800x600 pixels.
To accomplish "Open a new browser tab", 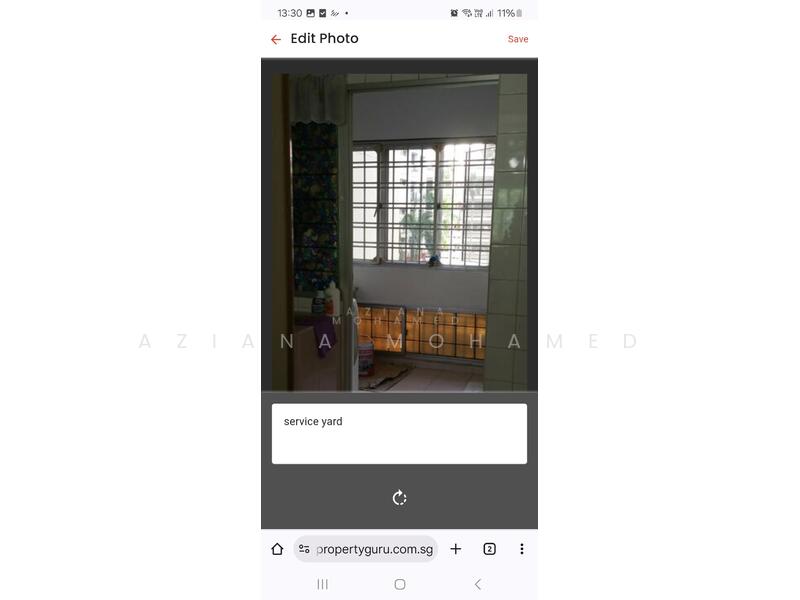I will tap(455, 549).
